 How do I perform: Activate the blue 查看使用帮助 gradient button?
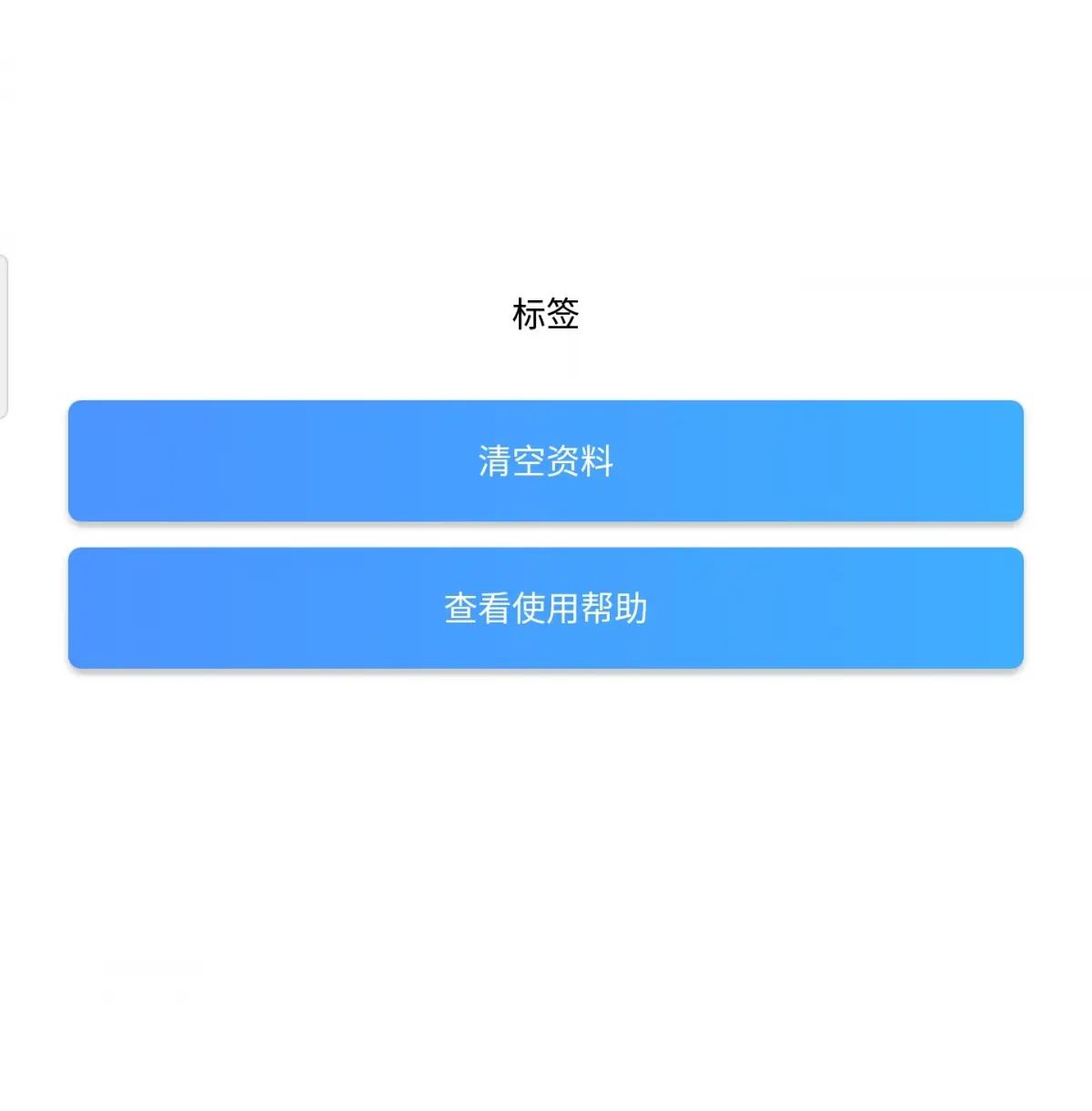click(x=546, y=607)
